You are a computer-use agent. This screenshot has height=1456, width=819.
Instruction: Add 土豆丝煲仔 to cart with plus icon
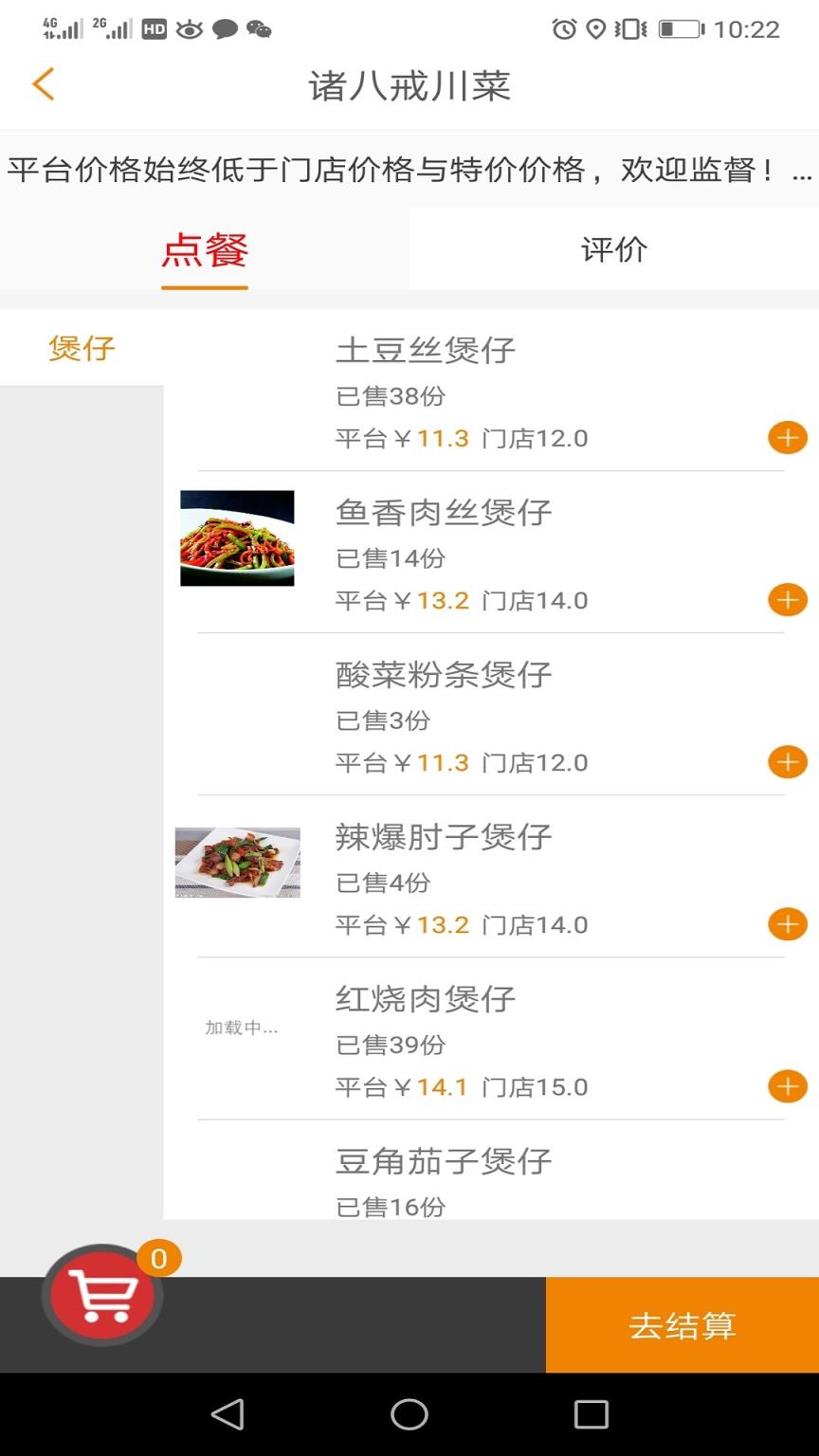pyautogui.click(x=787, y=437)
